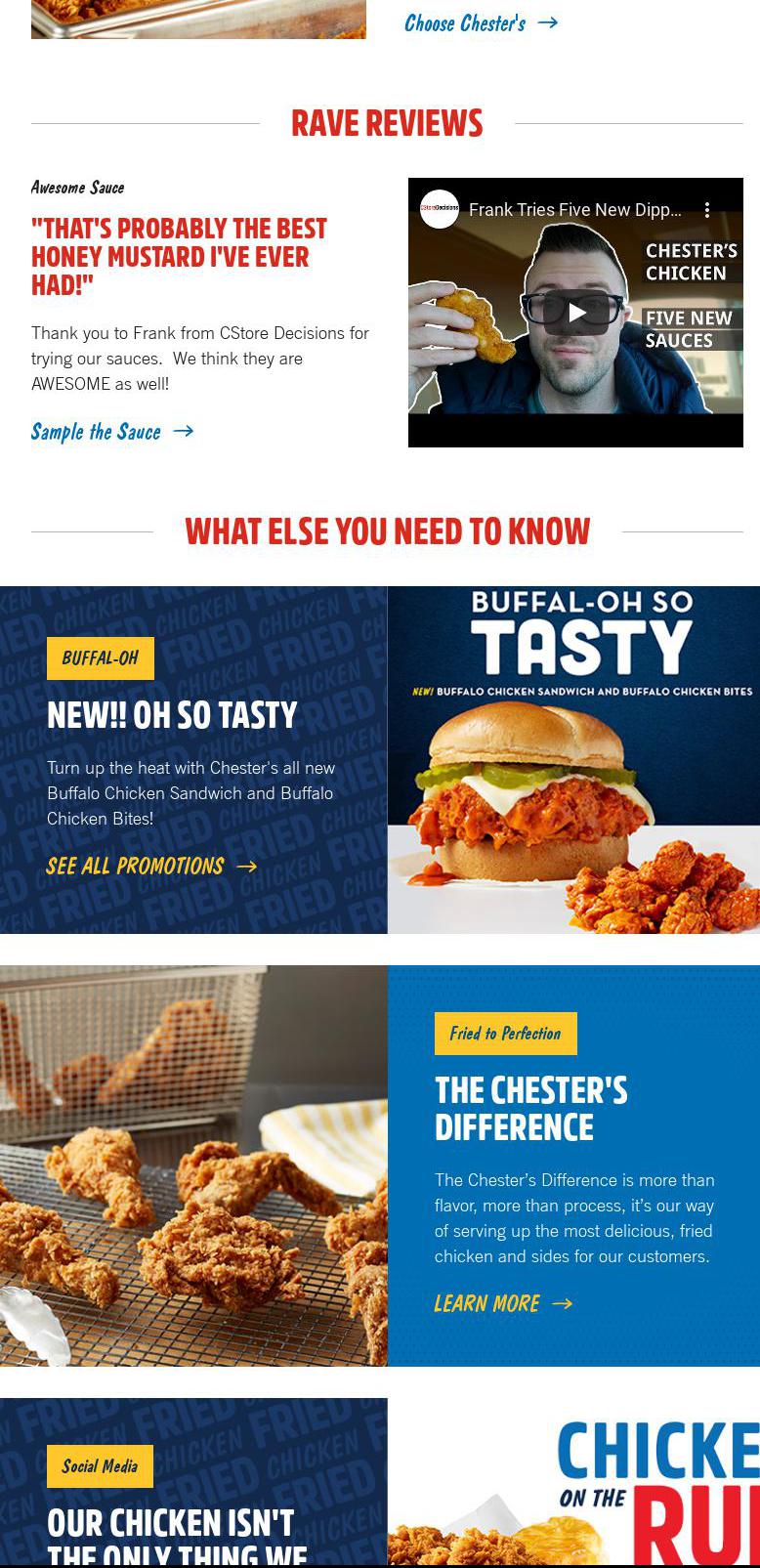Tap Learn More about Chester's Difference

[502, 1303]
